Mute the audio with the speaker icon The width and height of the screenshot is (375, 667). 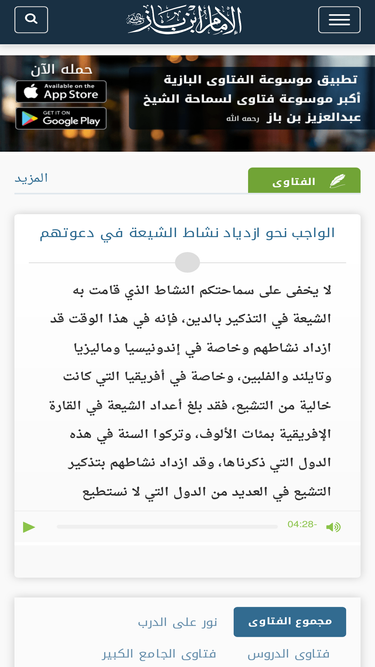[x=333, y=527]
